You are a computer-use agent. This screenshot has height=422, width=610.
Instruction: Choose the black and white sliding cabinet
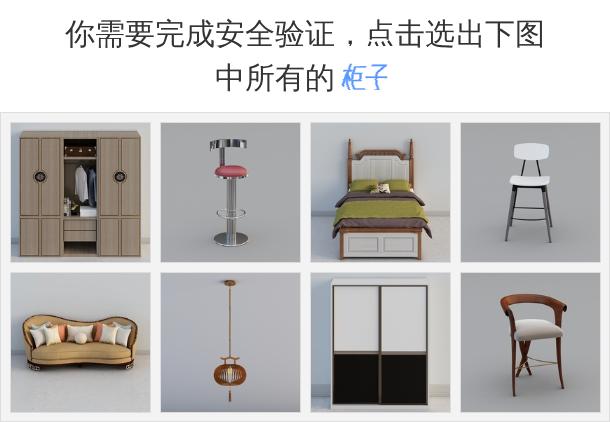click(x=380, y=342)
